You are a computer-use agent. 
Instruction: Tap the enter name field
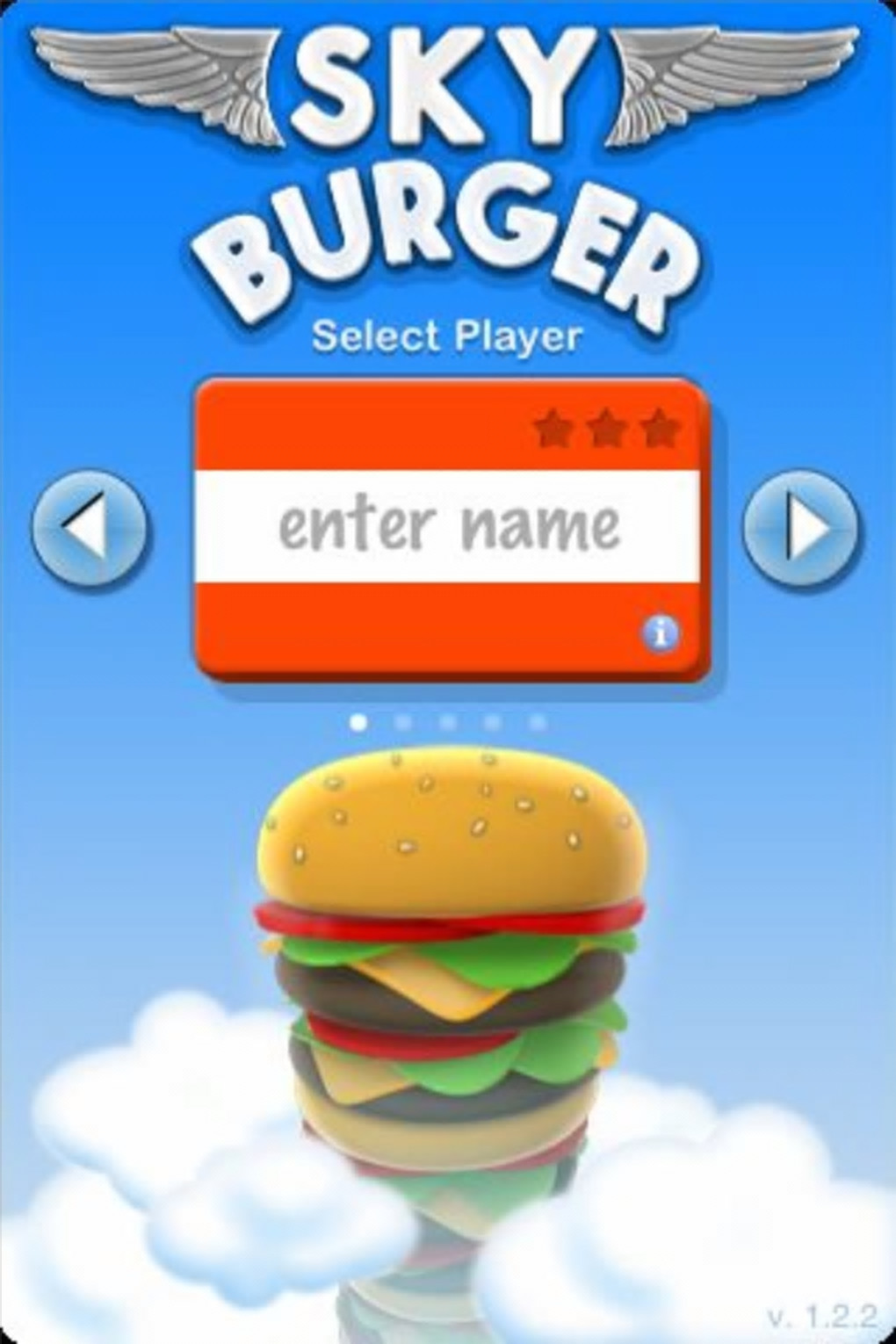449,525
